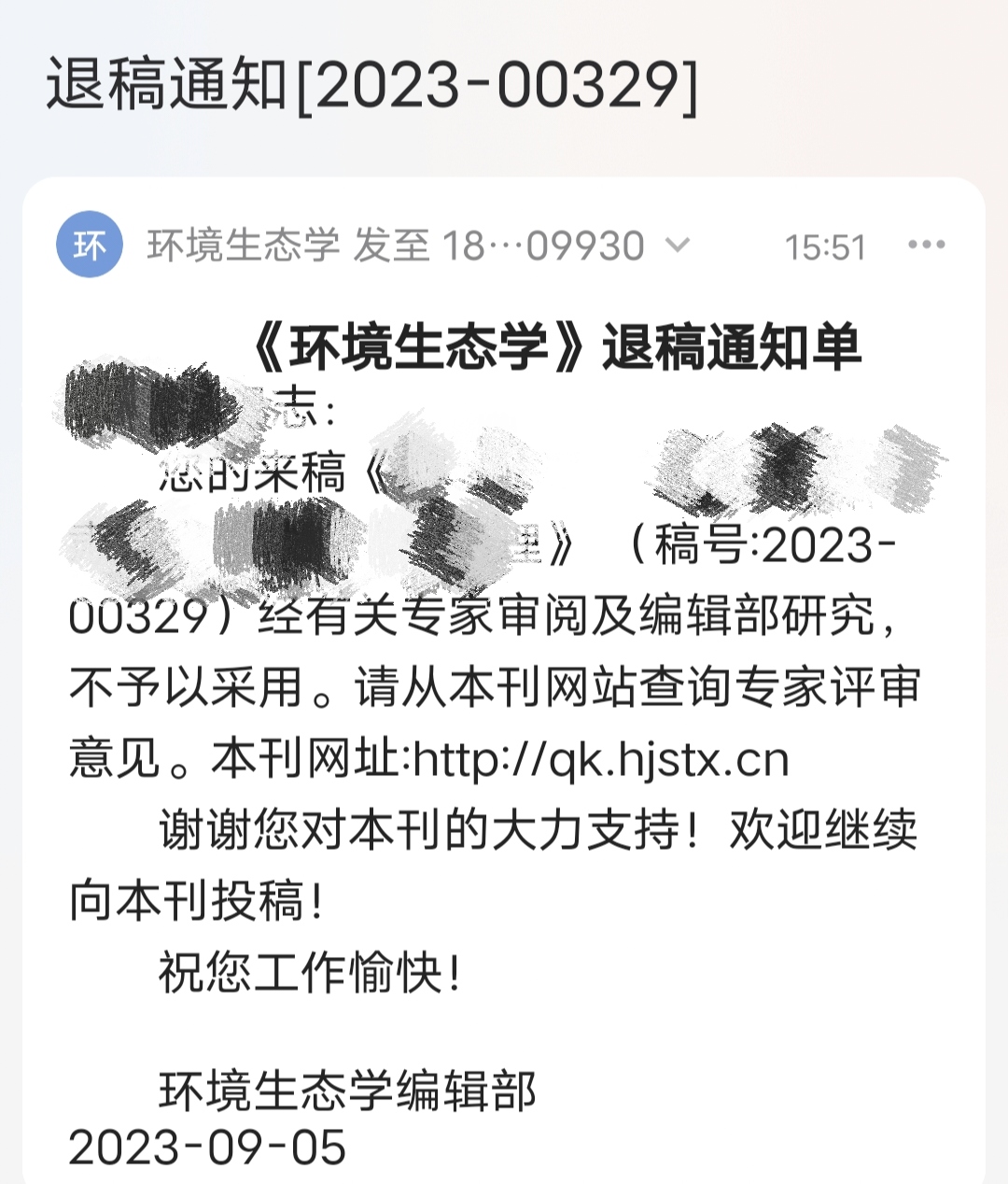The image size is (1008, 1184).
Task: Open the sender avatar for 环境生态学
Action: [x=90, y=246]
